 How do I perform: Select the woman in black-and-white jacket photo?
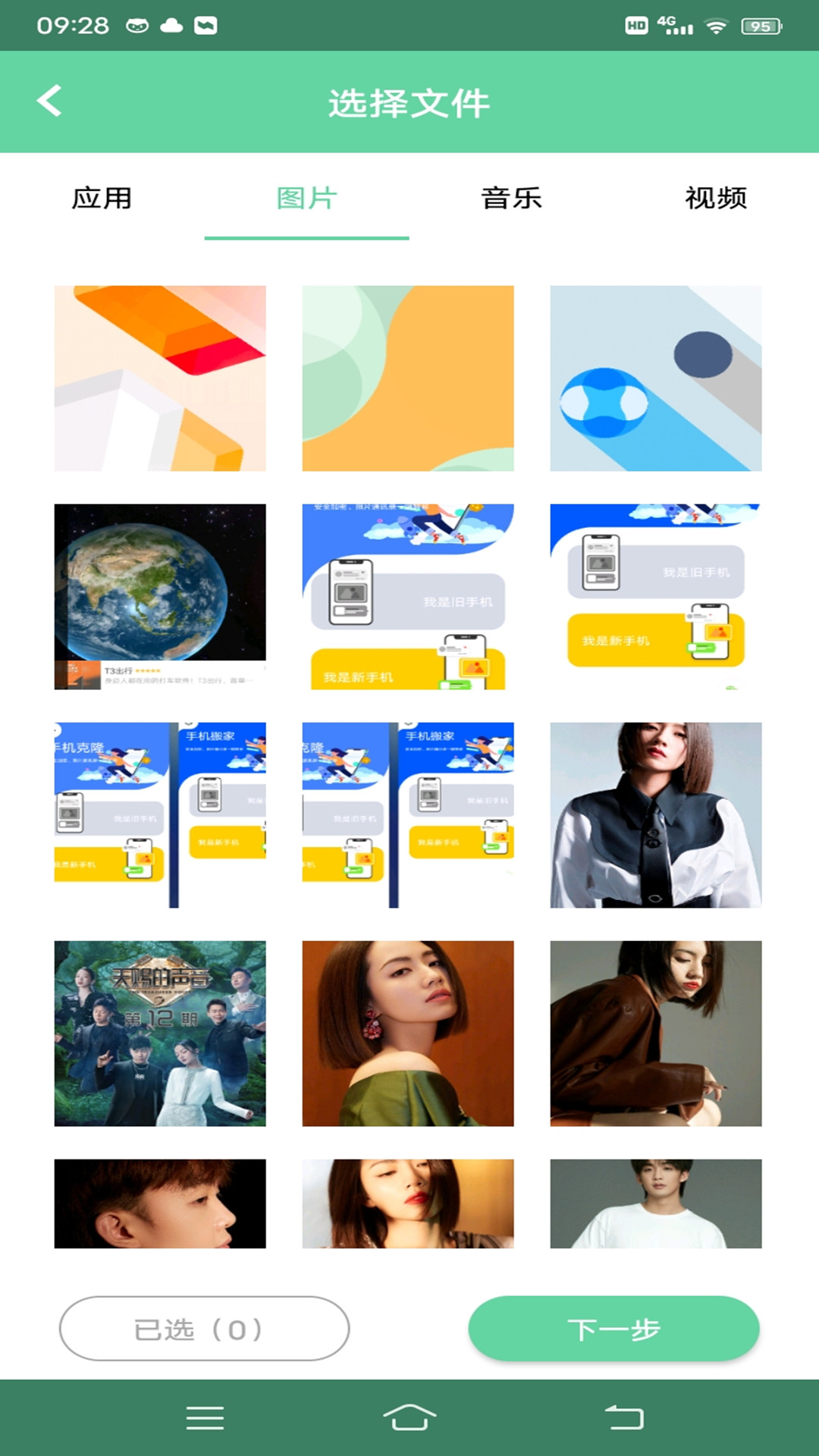(x=656, y=814)
